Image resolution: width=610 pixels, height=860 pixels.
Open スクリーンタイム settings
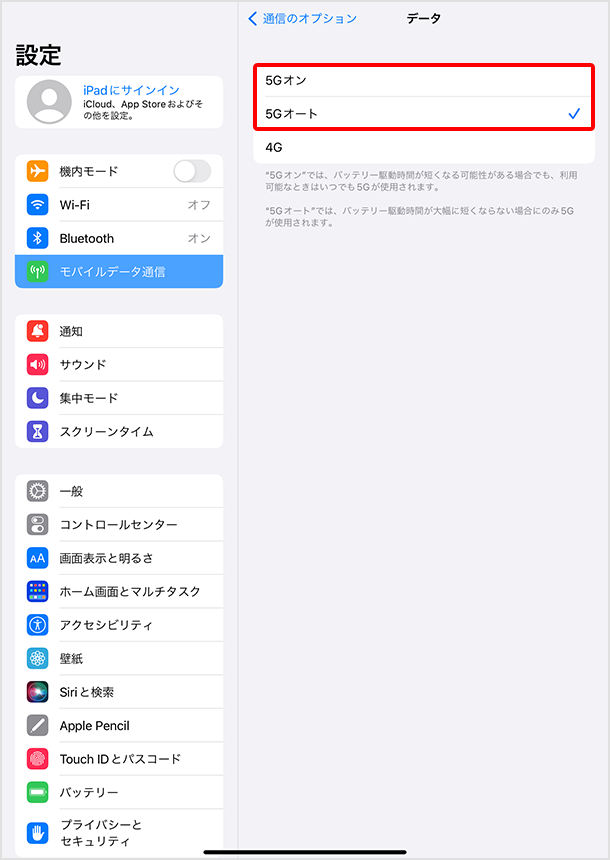119,432
